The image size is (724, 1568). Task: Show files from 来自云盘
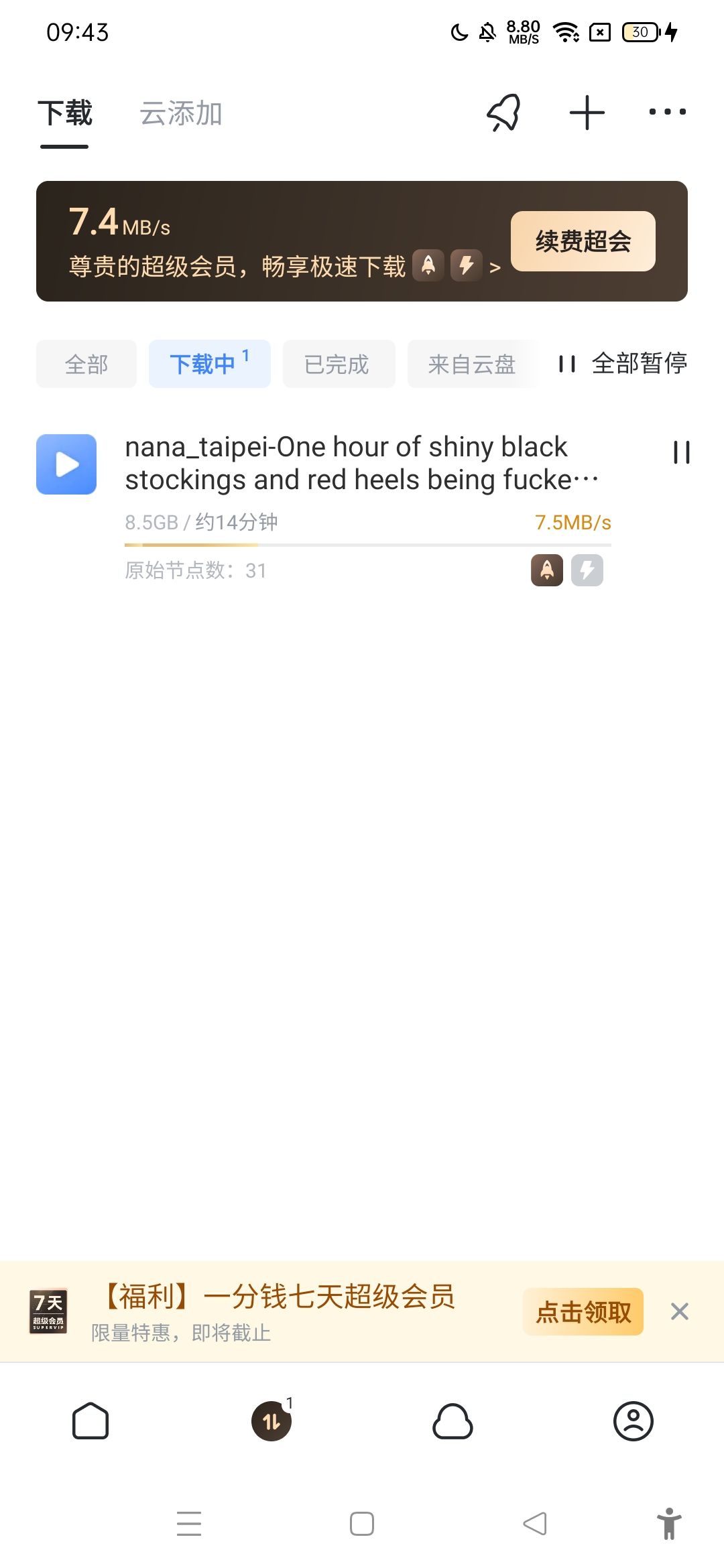point(472,364)
